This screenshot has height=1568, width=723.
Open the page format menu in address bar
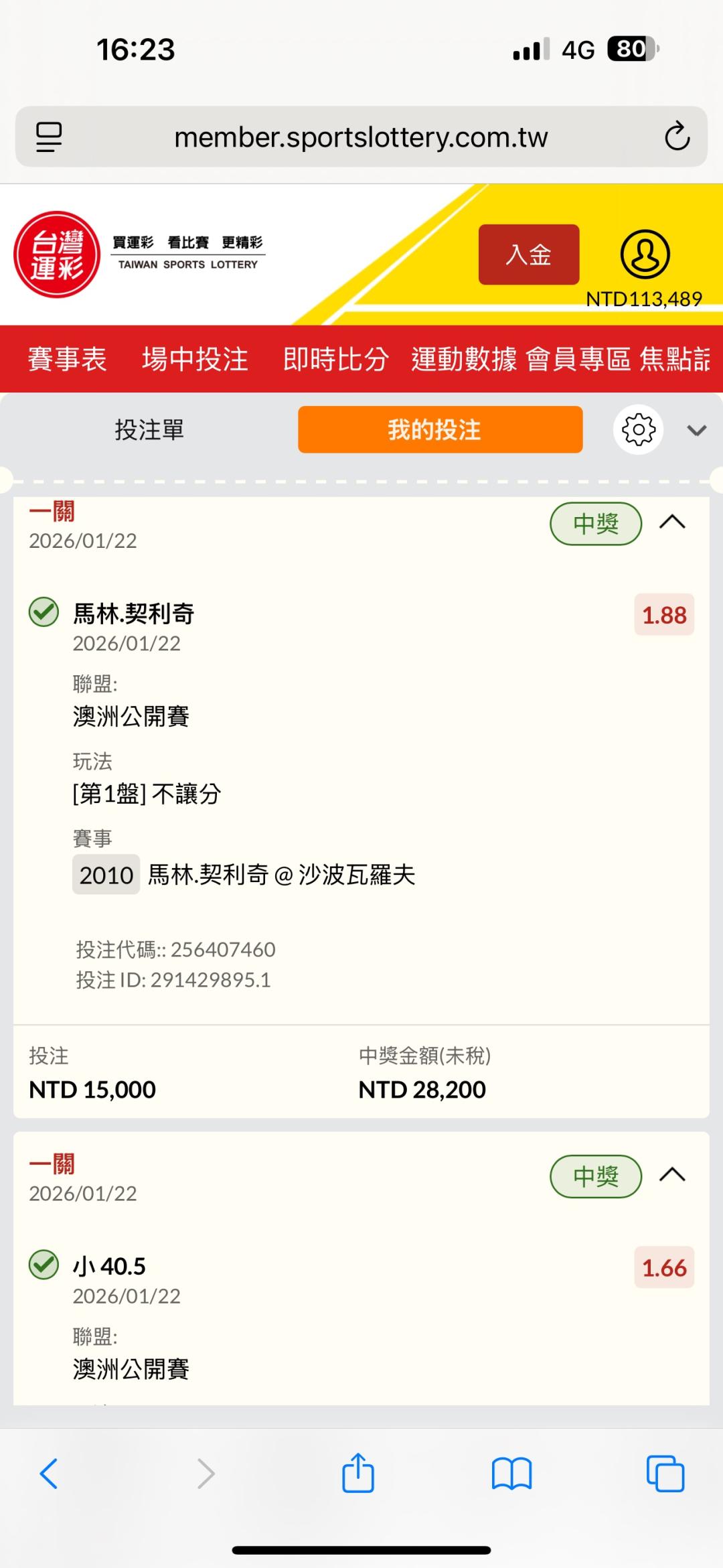point(49,137)
